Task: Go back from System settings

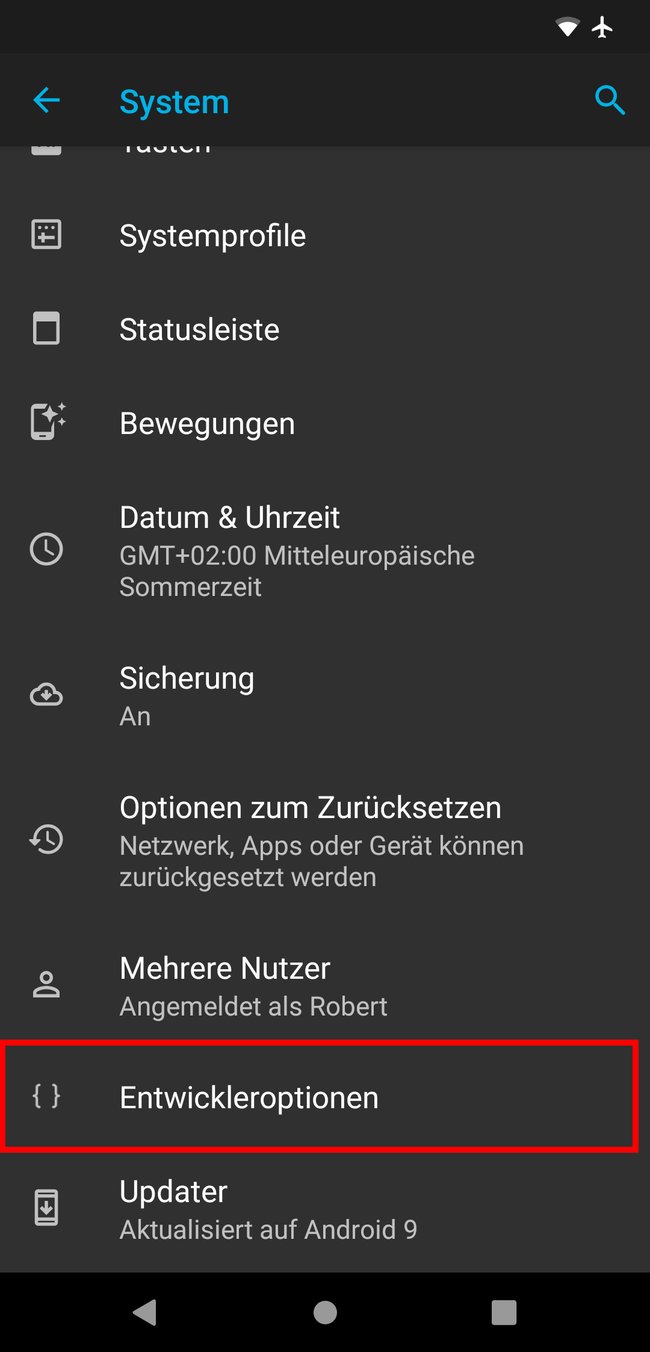Action: (47, 100)
